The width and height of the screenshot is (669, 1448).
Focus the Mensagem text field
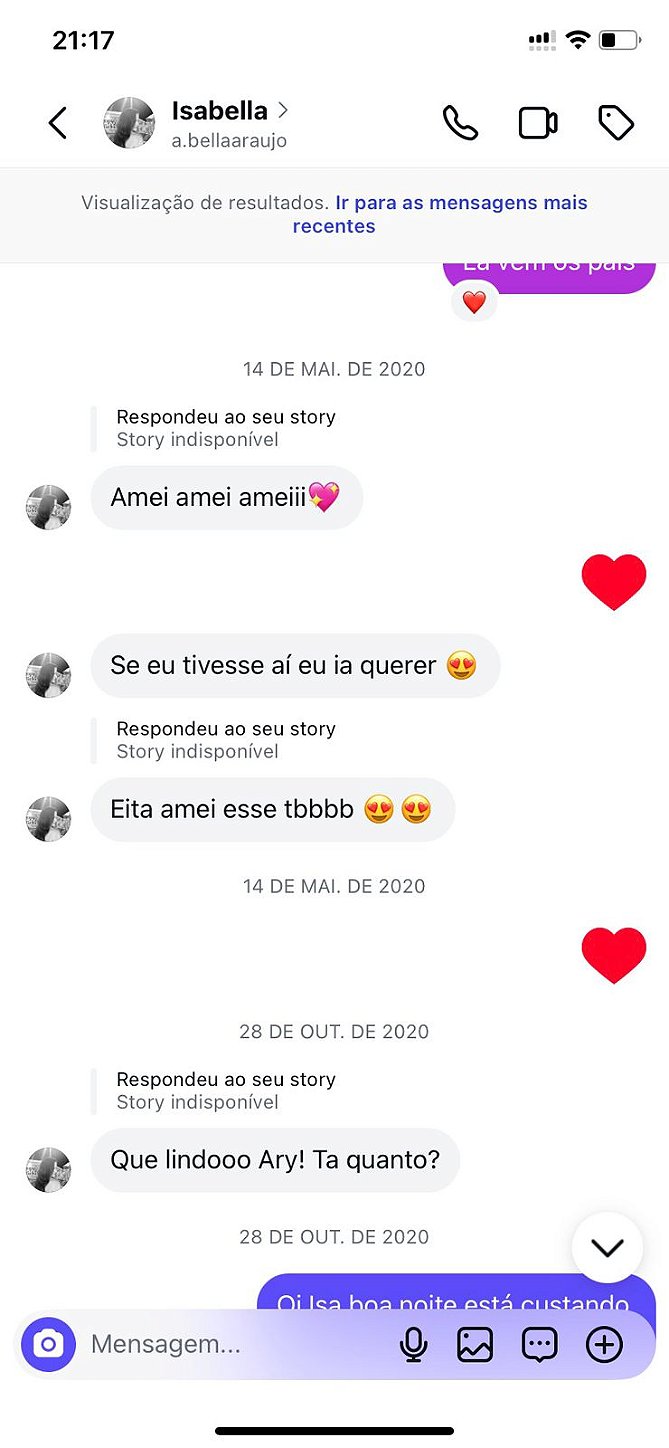pyautogui.click(x=230, y=1345)
